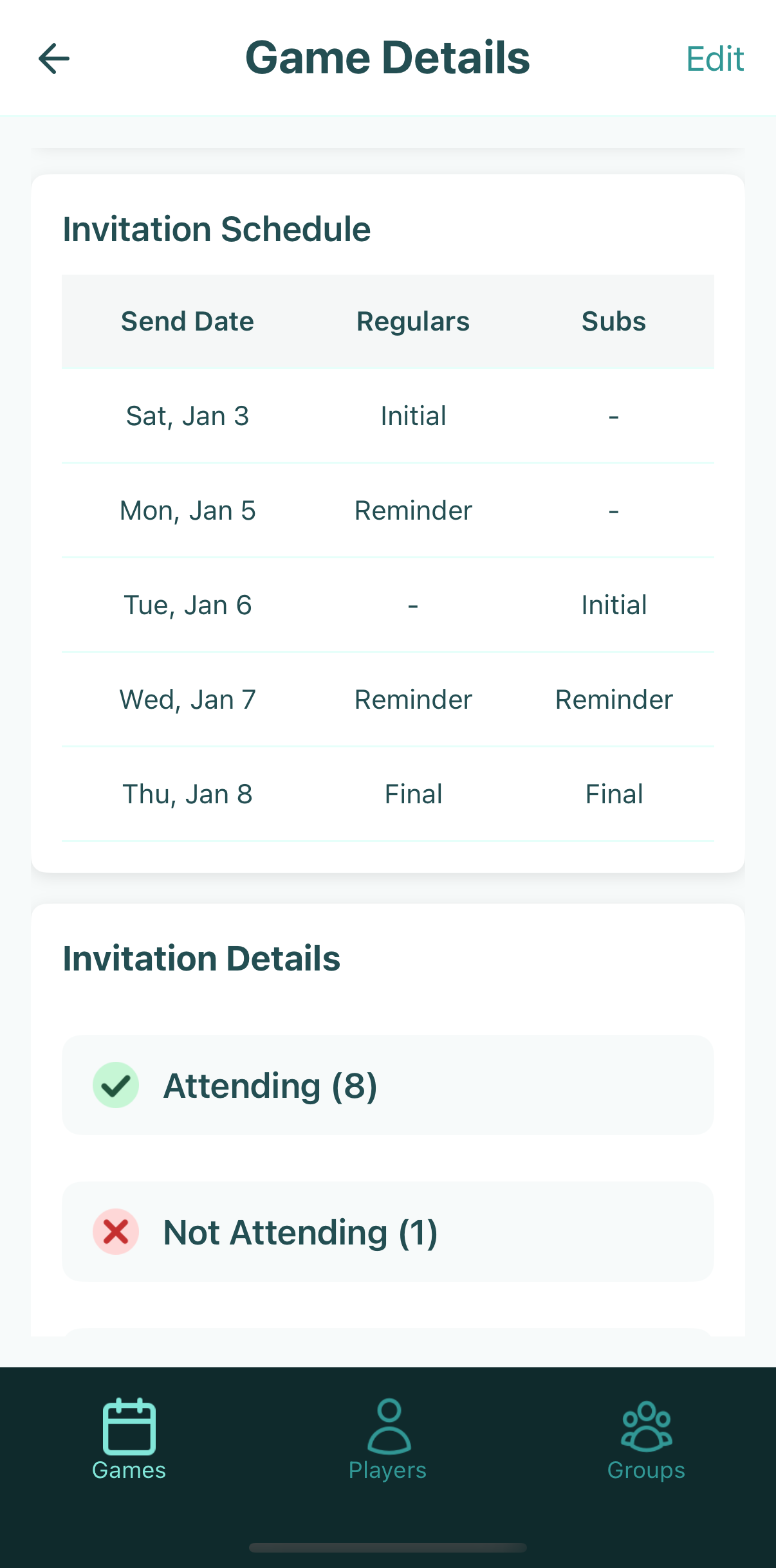Viewport: 776px width, 1568px height.
Task: Tap the green Attending checkmark icon
Action: 116,1085
